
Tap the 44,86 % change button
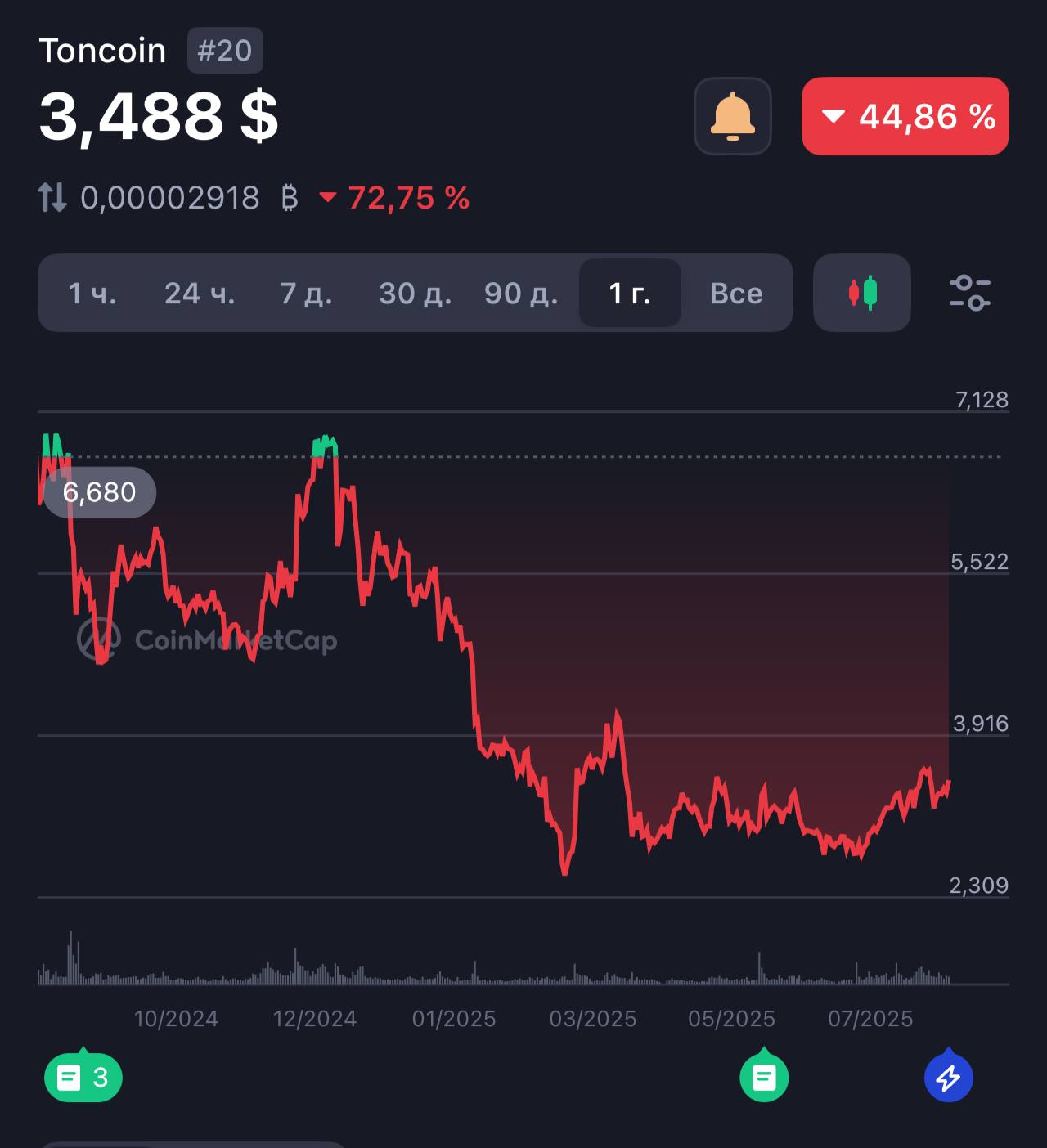(x=905, y=116)
